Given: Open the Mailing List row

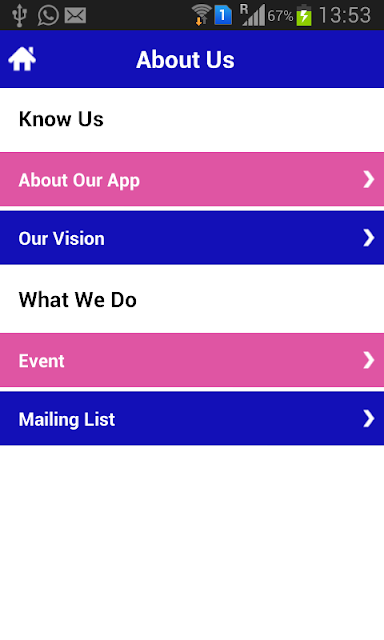Looking at the screenshot, I should click(x=192, y=418).
